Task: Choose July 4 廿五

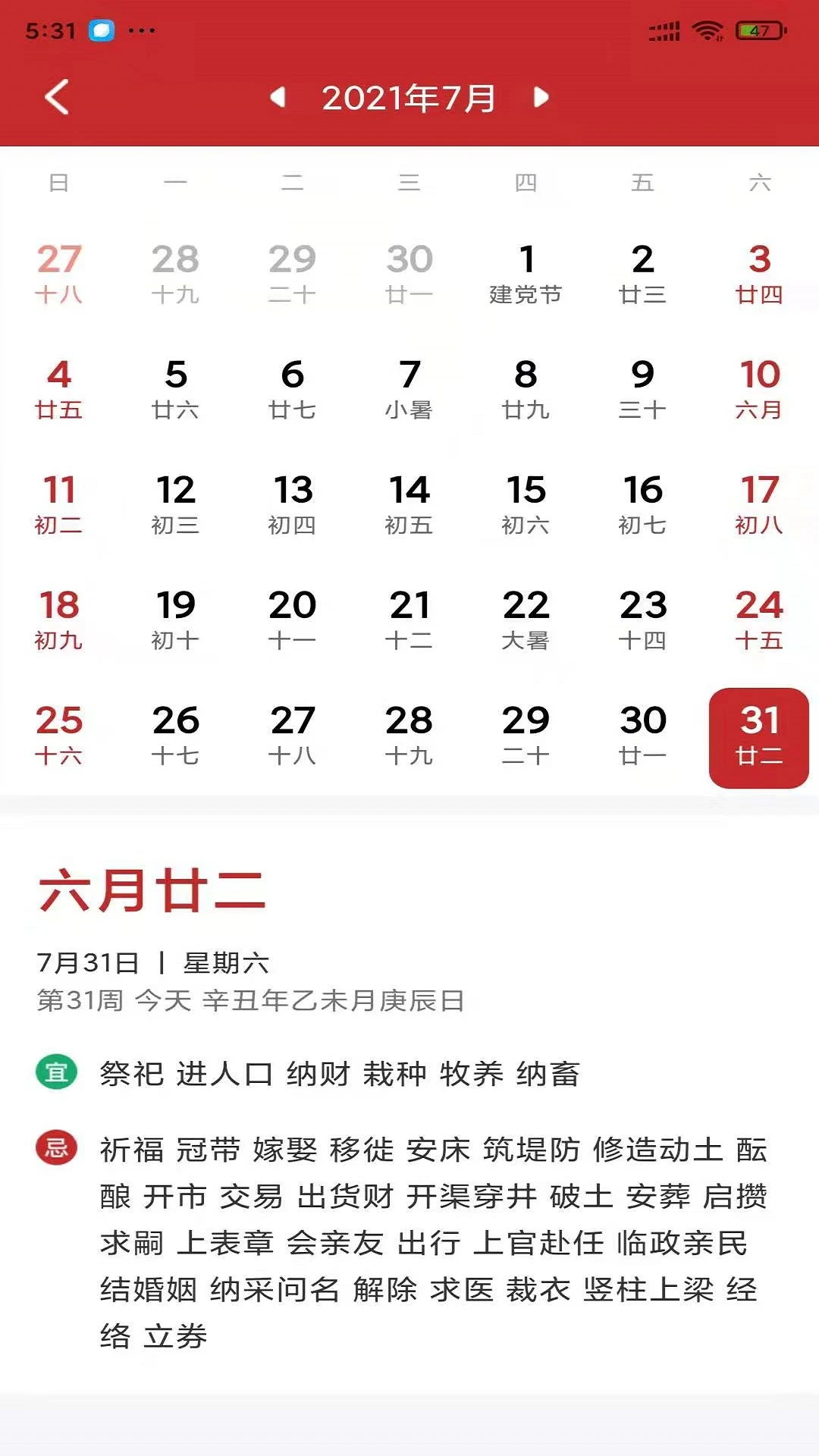Action: coord(59,389)
